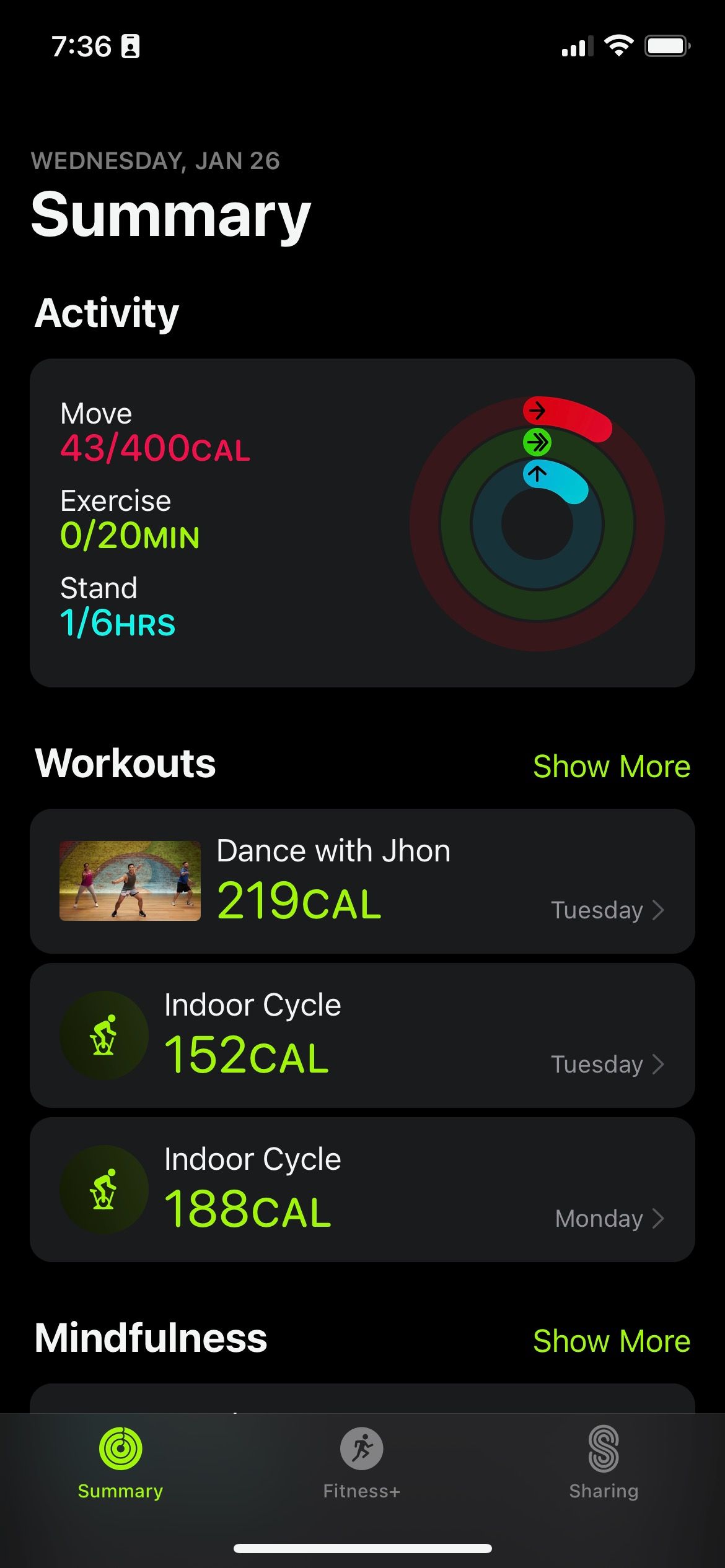Open Monday's Indoor Cycle details chevron
Viewport: 725px width, 1568px height.
pos(658,1218)
